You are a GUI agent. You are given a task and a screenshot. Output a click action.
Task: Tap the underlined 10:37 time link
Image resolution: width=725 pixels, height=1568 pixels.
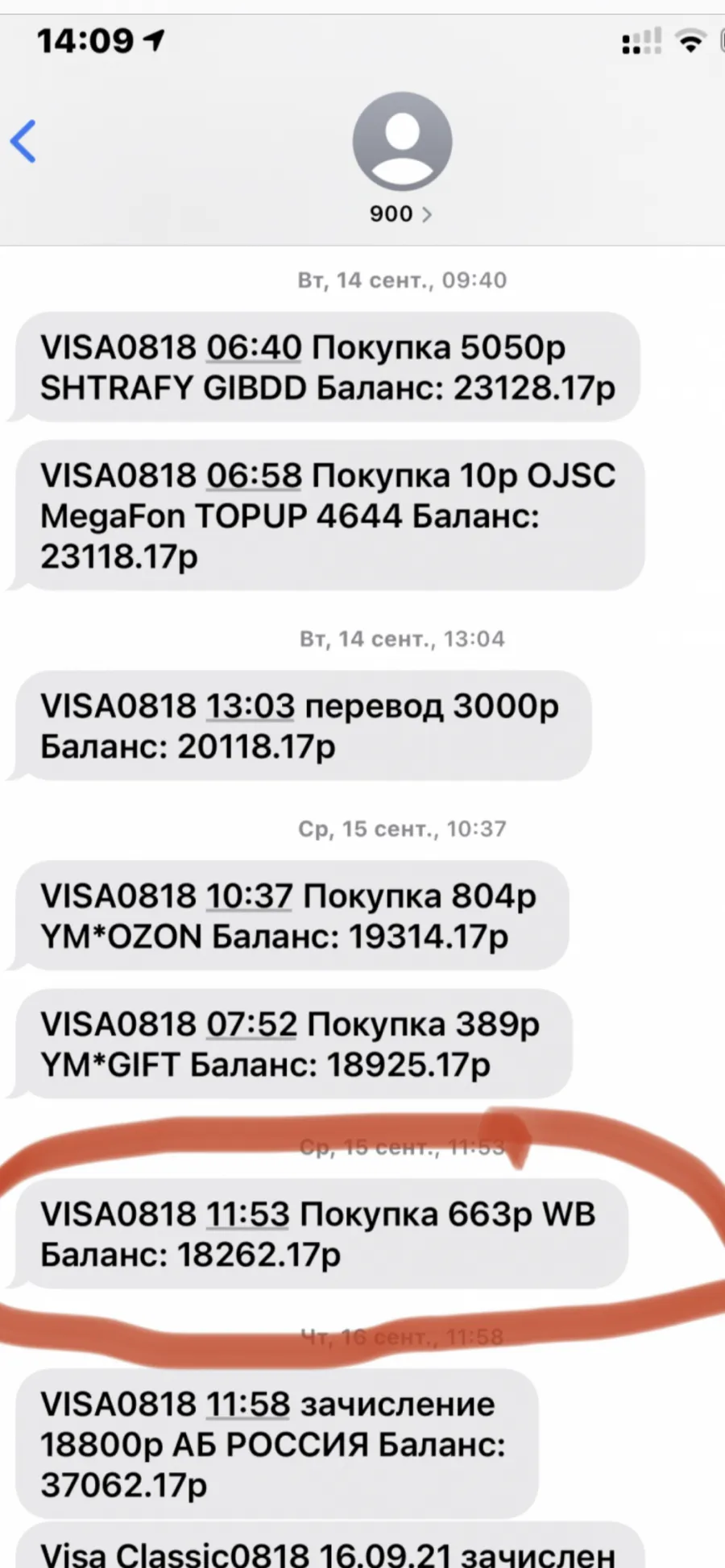tap(249, 896)
